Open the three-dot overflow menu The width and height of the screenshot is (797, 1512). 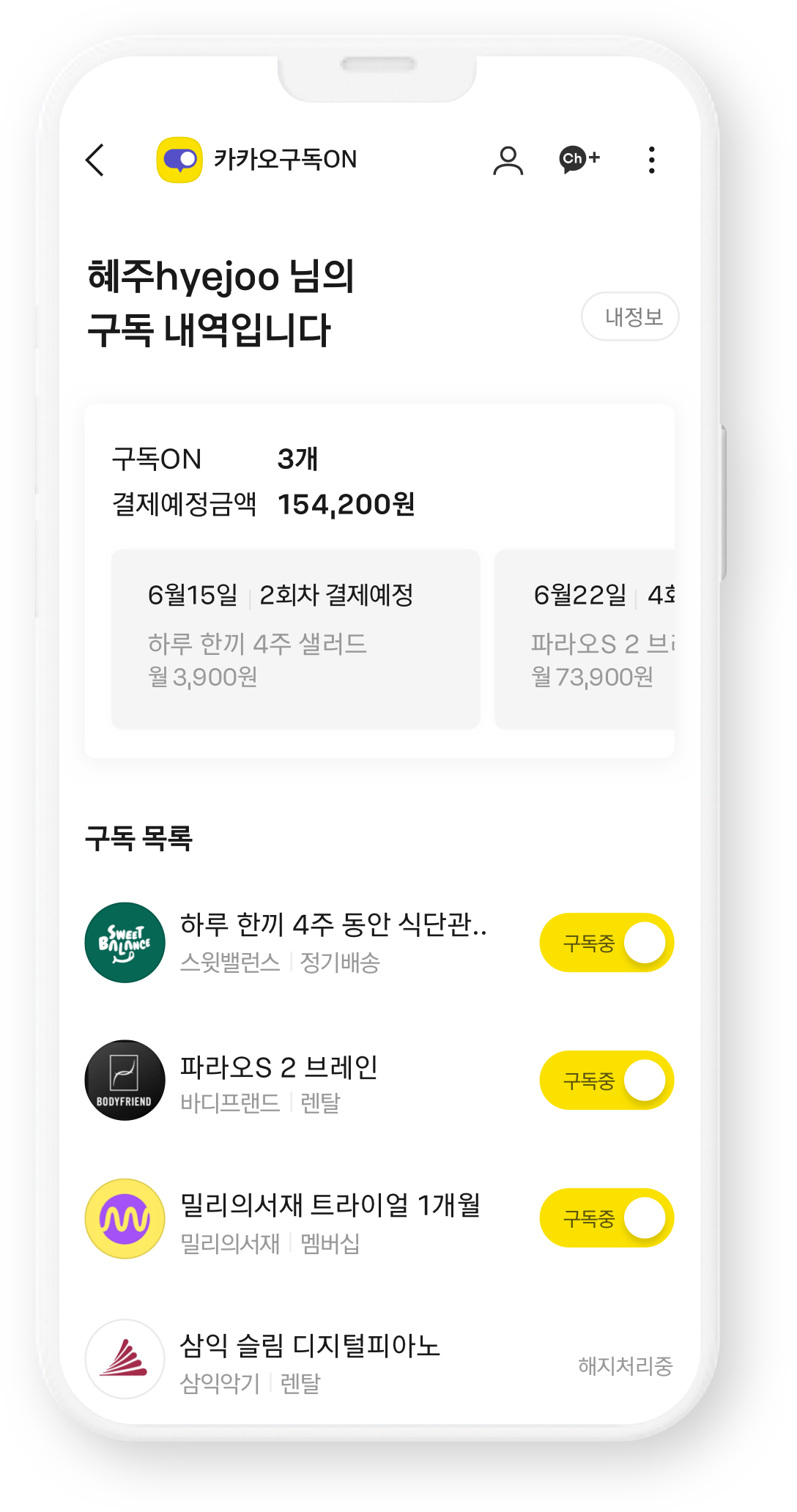pos(651,160)
